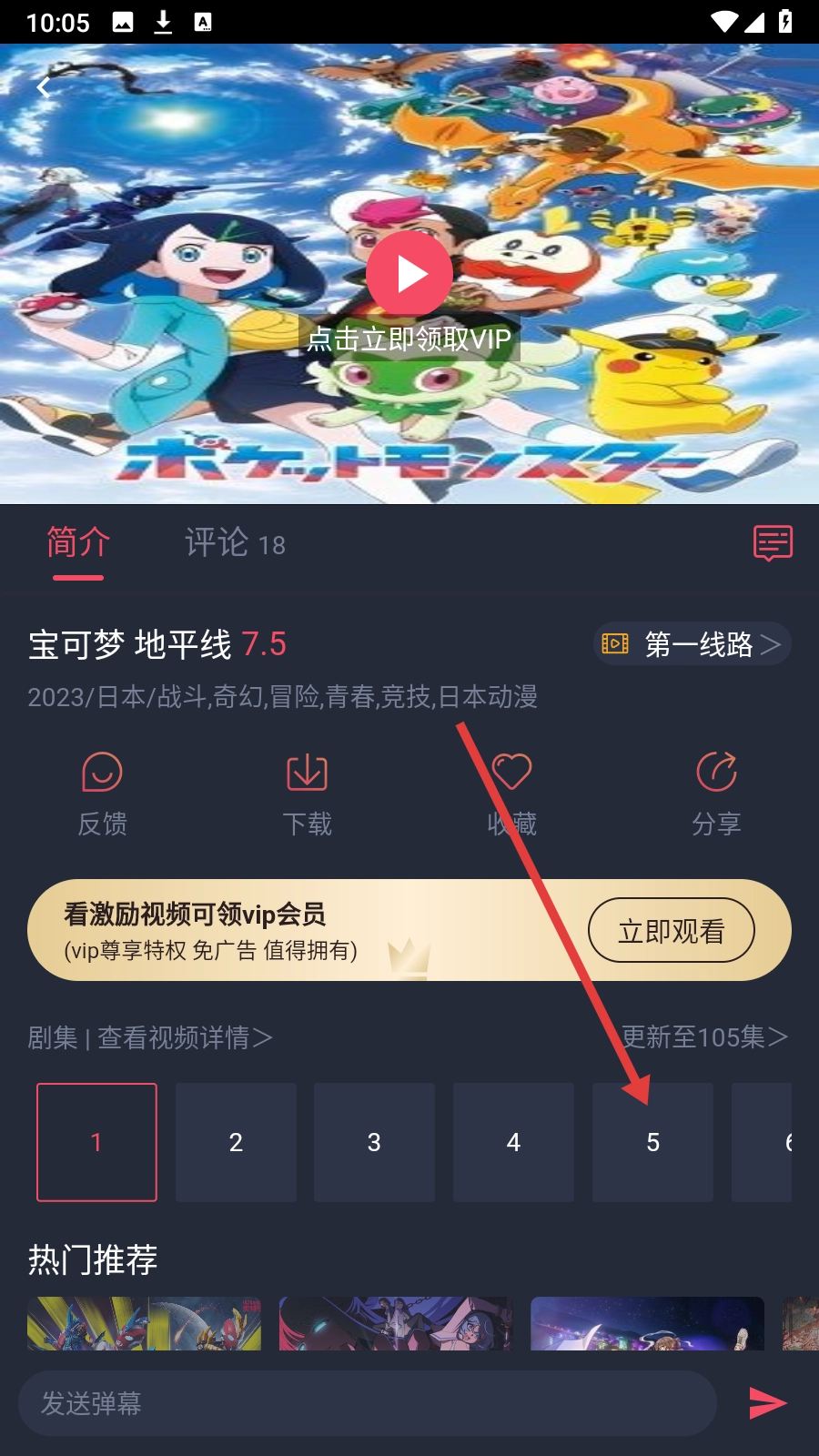Open the first recommended video thumbnail
This screenshot has width=819, height=1456.
[x=144, y=1323]
